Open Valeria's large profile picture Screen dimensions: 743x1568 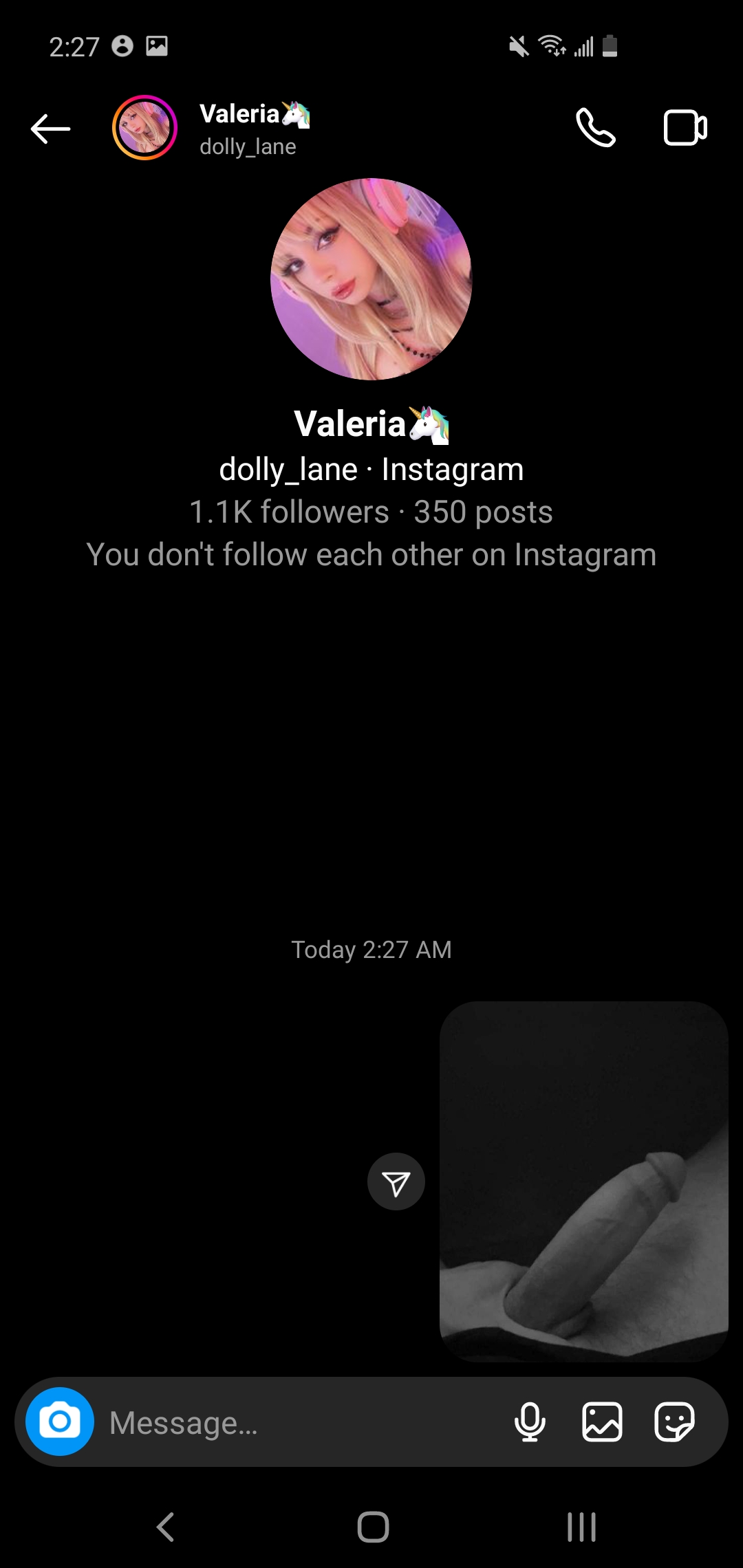tap(371, 279)
